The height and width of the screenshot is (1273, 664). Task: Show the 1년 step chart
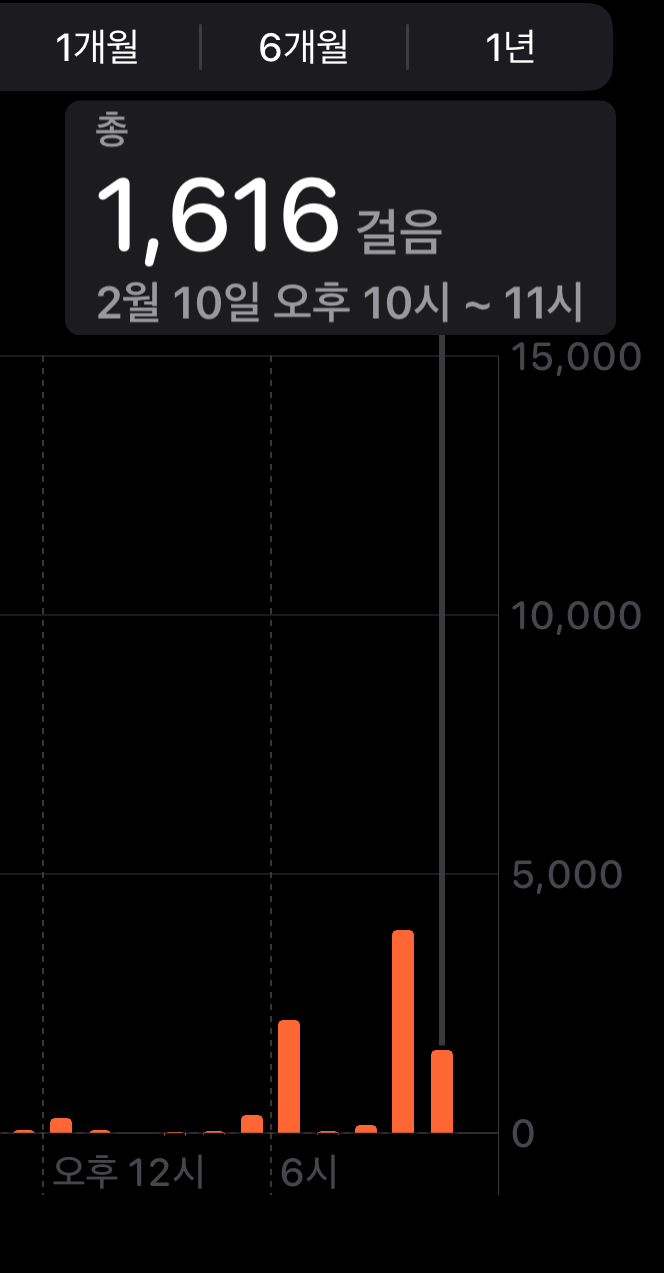tap(509, 48)
